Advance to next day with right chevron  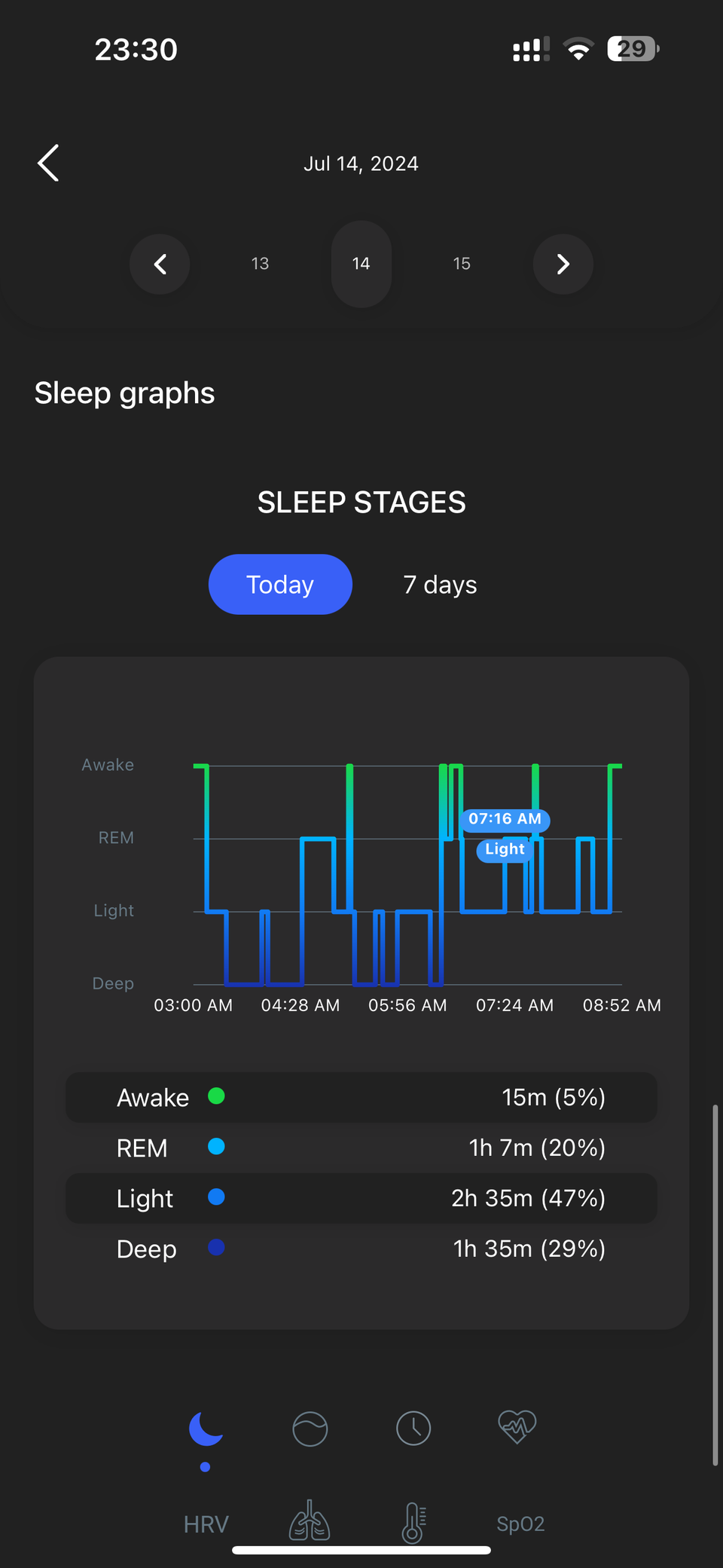point(563,264)
